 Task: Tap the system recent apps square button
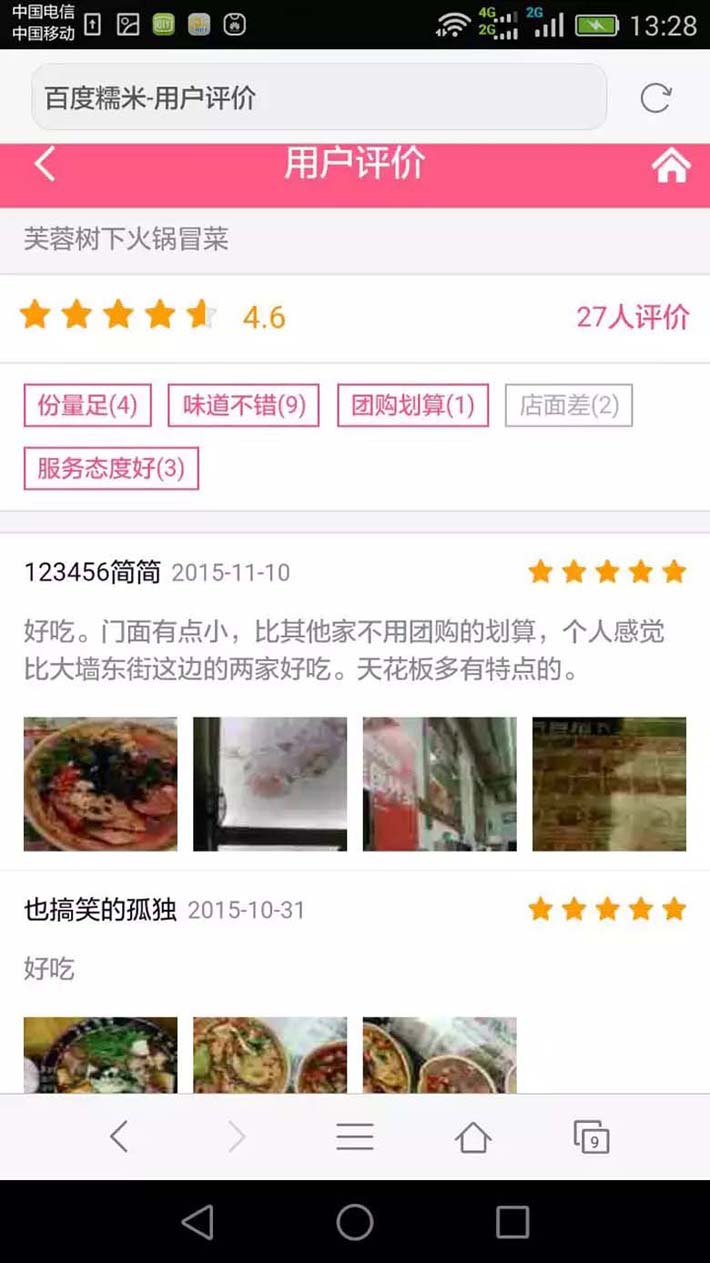coord(512,1222)
